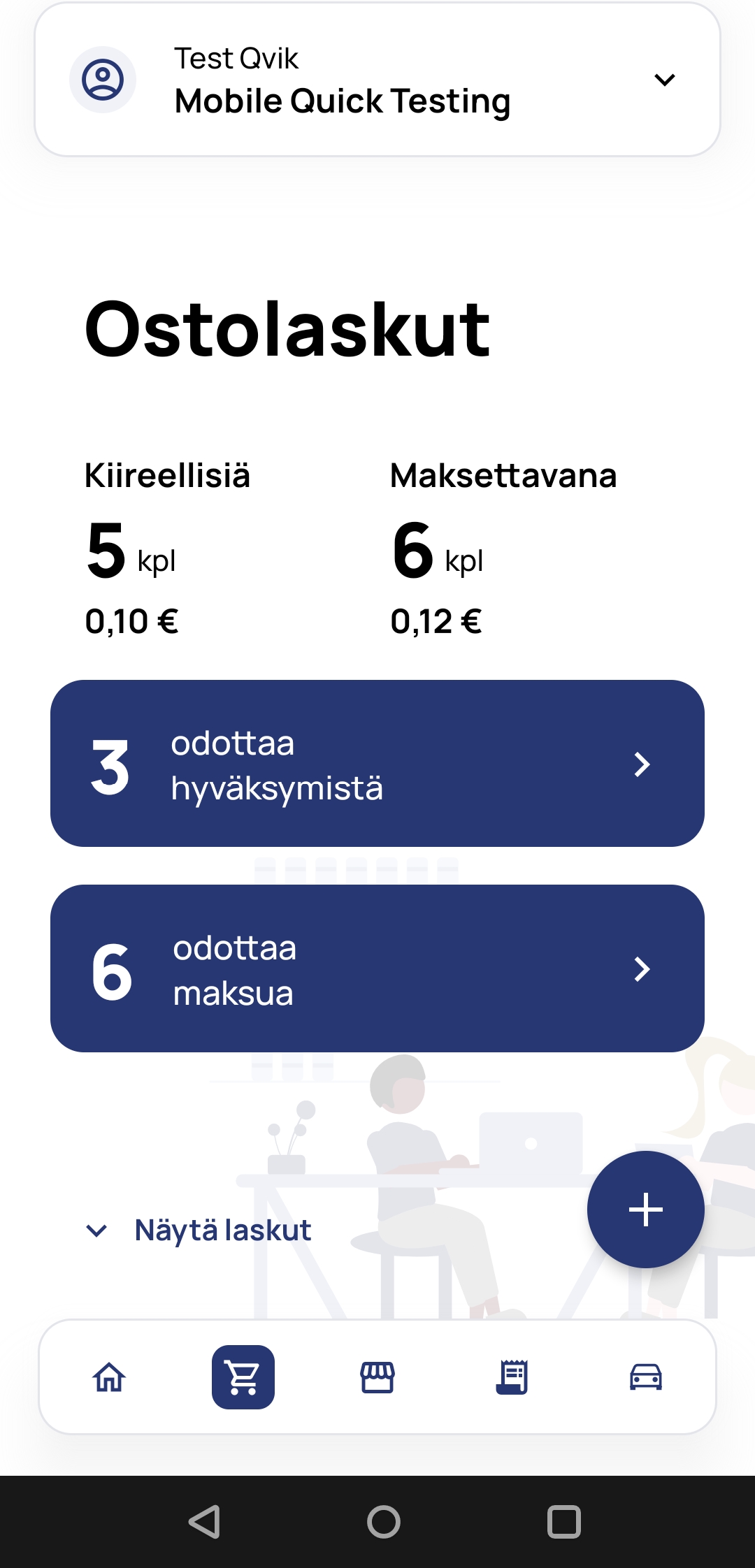Switch to the home tab
Image resolution: width=755 pixels, height=1568 pixels.
[109, 1377]
